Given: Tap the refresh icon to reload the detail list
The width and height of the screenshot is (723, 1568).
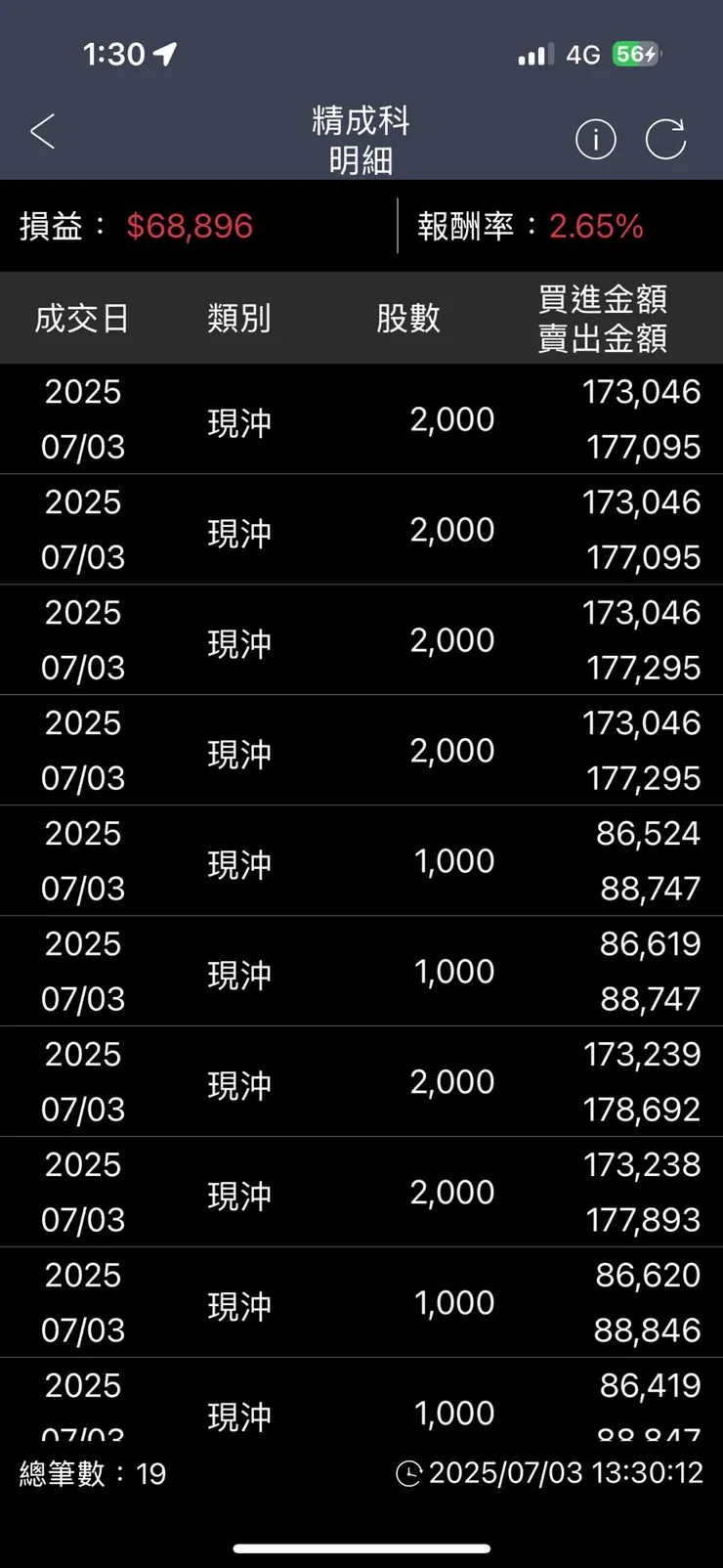Looking at the screenshot, I should click(x=665, y=138).
